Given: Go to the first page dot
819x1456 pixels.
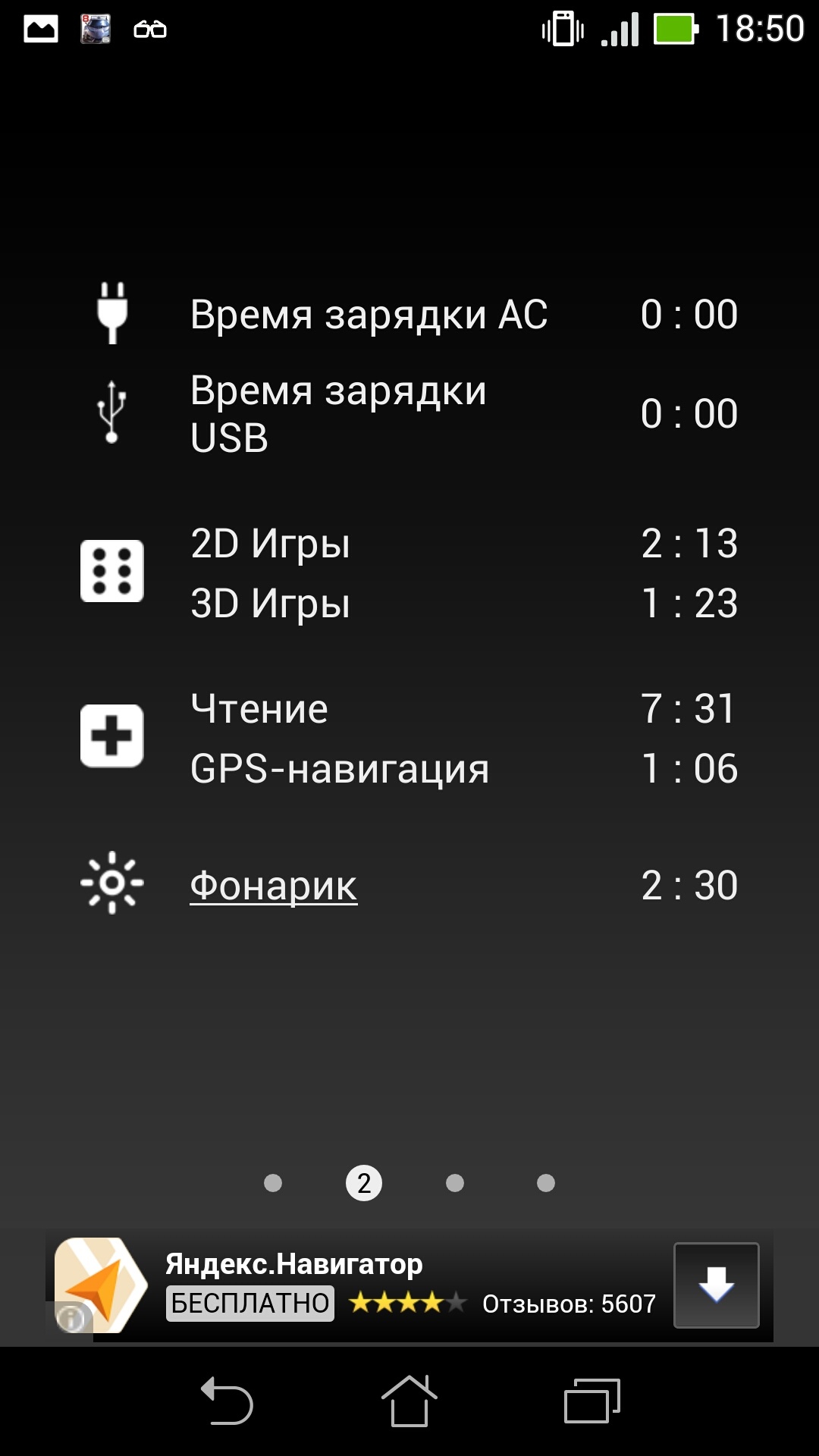Looking at the screenshot, I should 273,1183.
